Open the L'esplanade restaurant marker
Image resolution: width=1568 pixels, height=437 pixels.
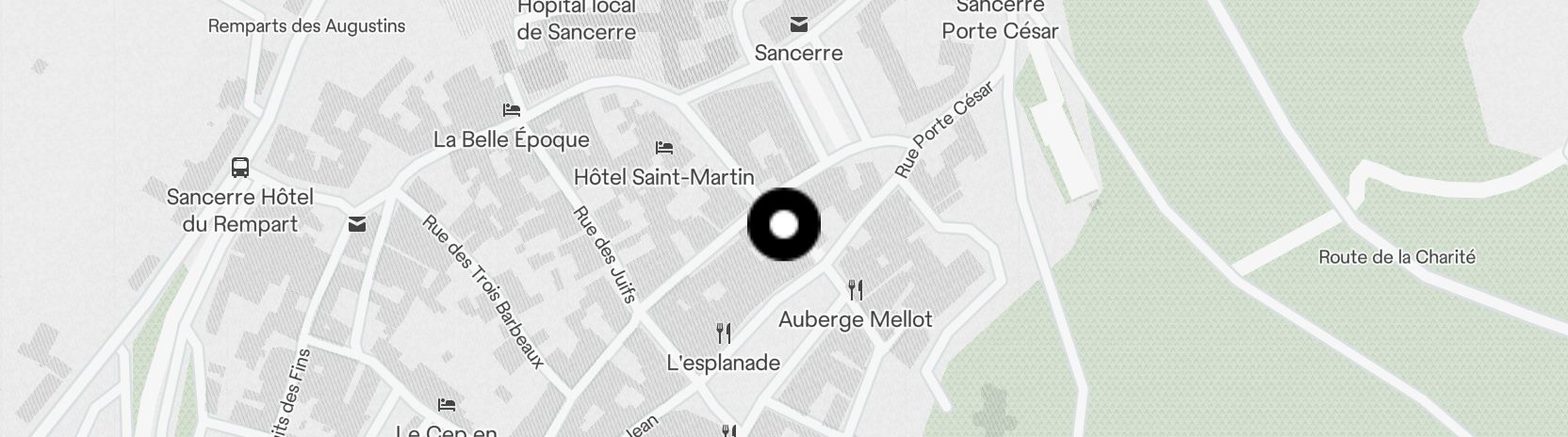pyautogui.click(x=723, y=332)
